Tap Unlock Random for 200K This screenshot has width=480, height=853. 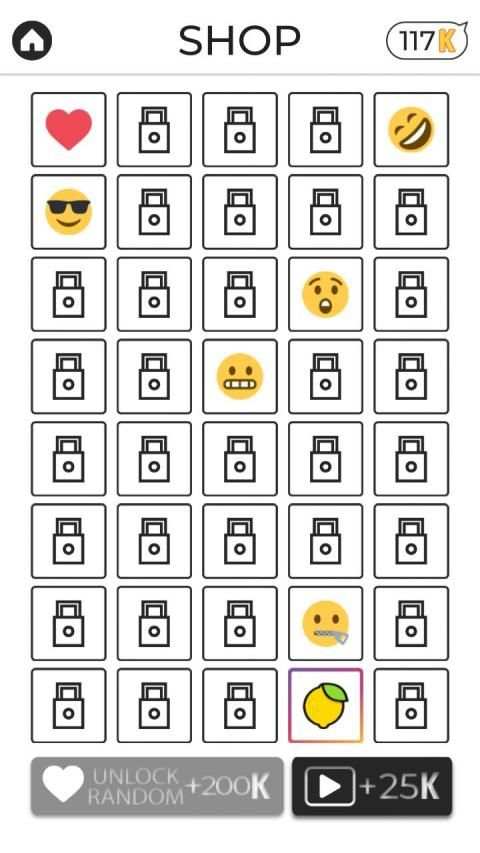coord(157,787)
